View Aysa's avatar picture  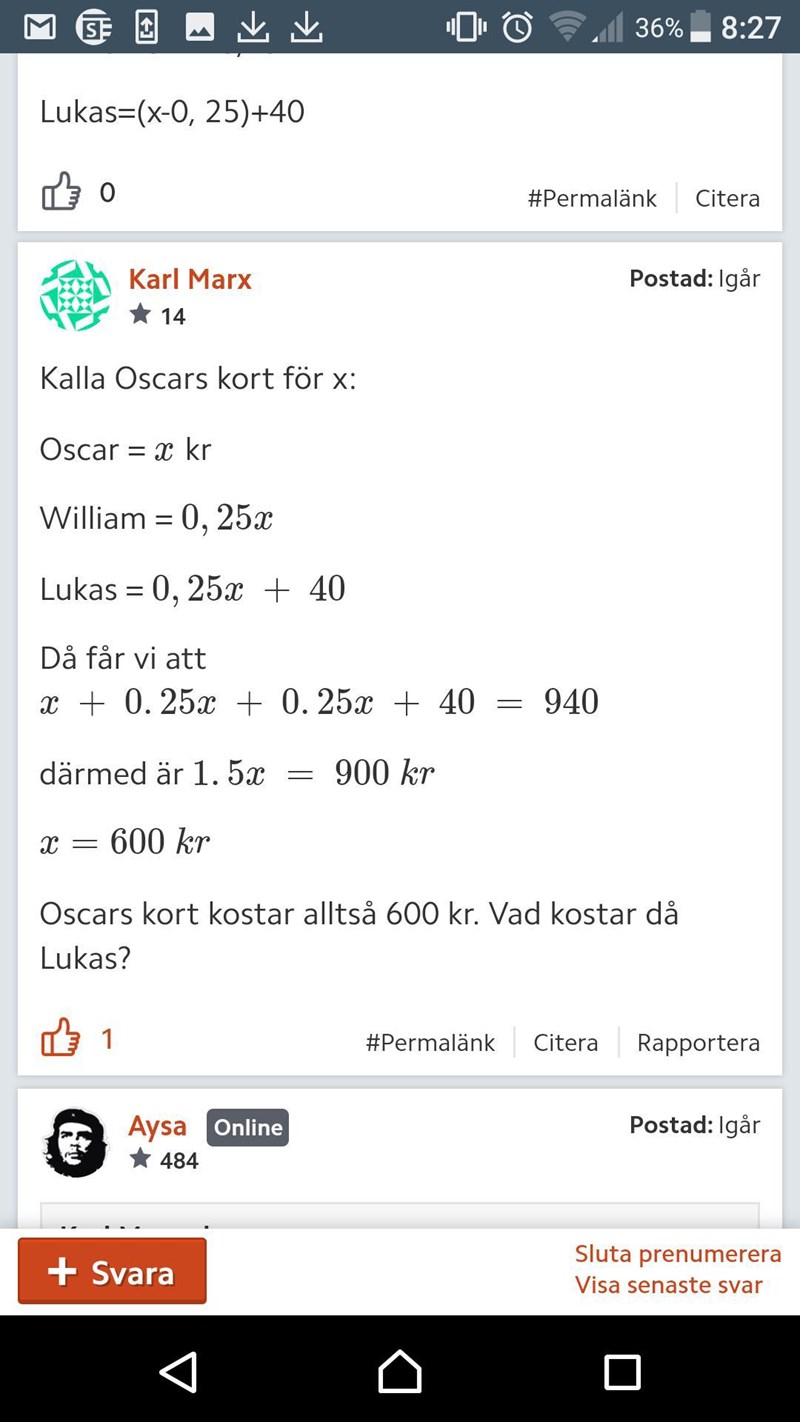(x=76, y=1142)
